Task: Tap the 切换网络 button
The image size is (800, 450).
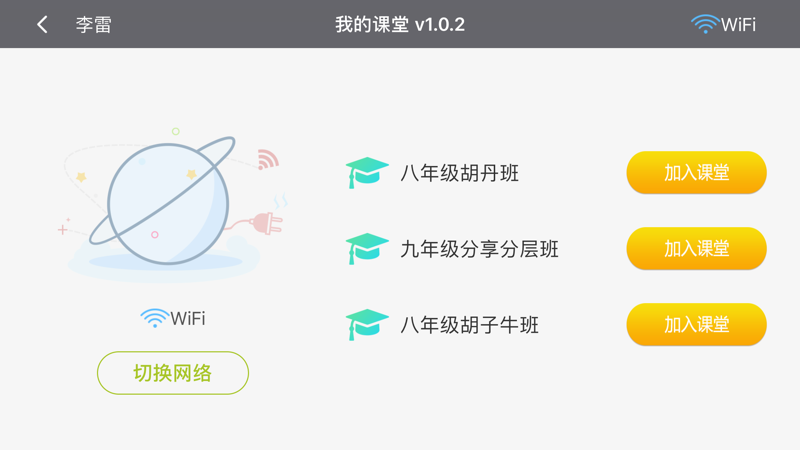Action: tap(173, 373)
